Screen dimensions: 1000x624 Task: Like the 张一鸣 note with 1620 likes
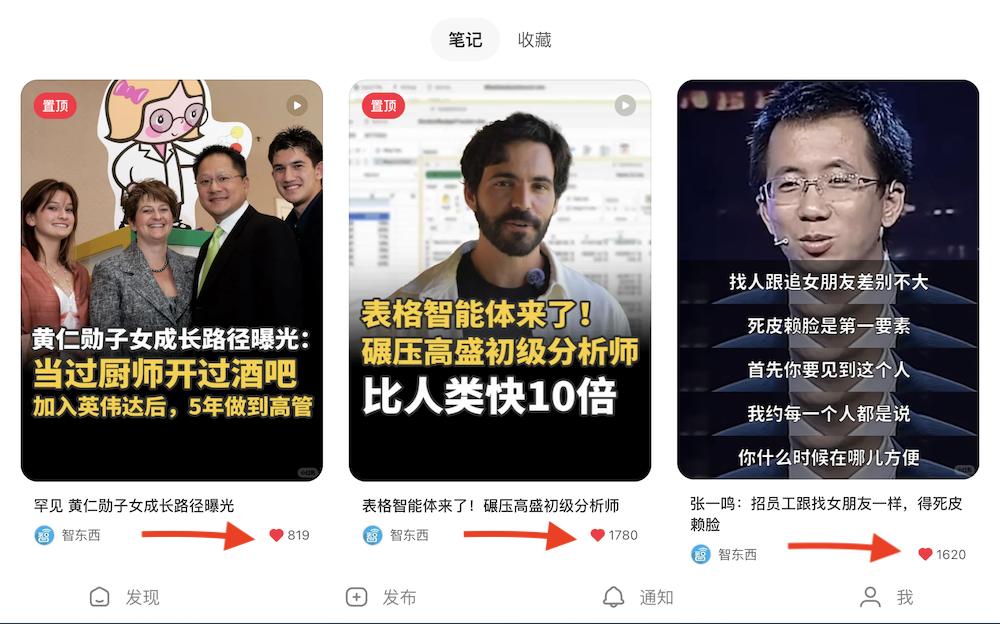pyautogui.click(x=925, y=554)
